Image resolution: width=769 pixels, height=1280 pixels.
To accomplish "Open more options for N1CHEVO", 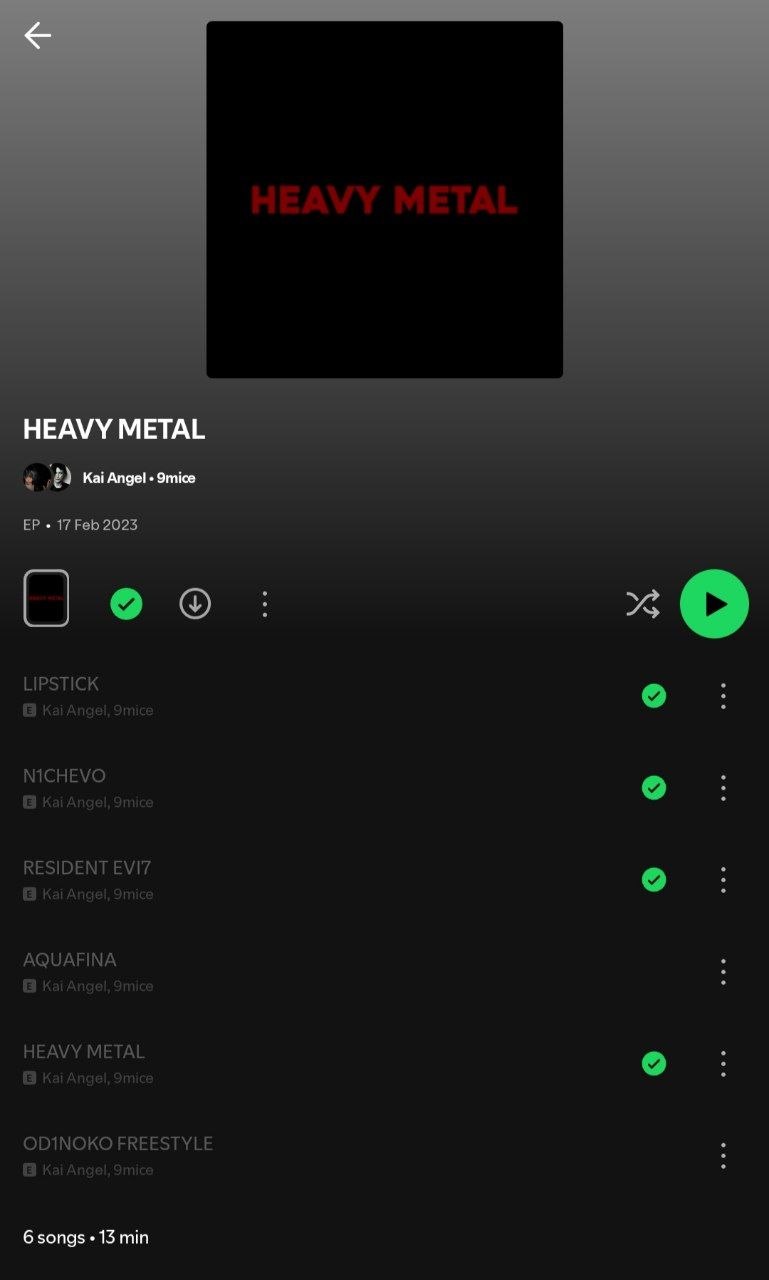I will (723, 788).
